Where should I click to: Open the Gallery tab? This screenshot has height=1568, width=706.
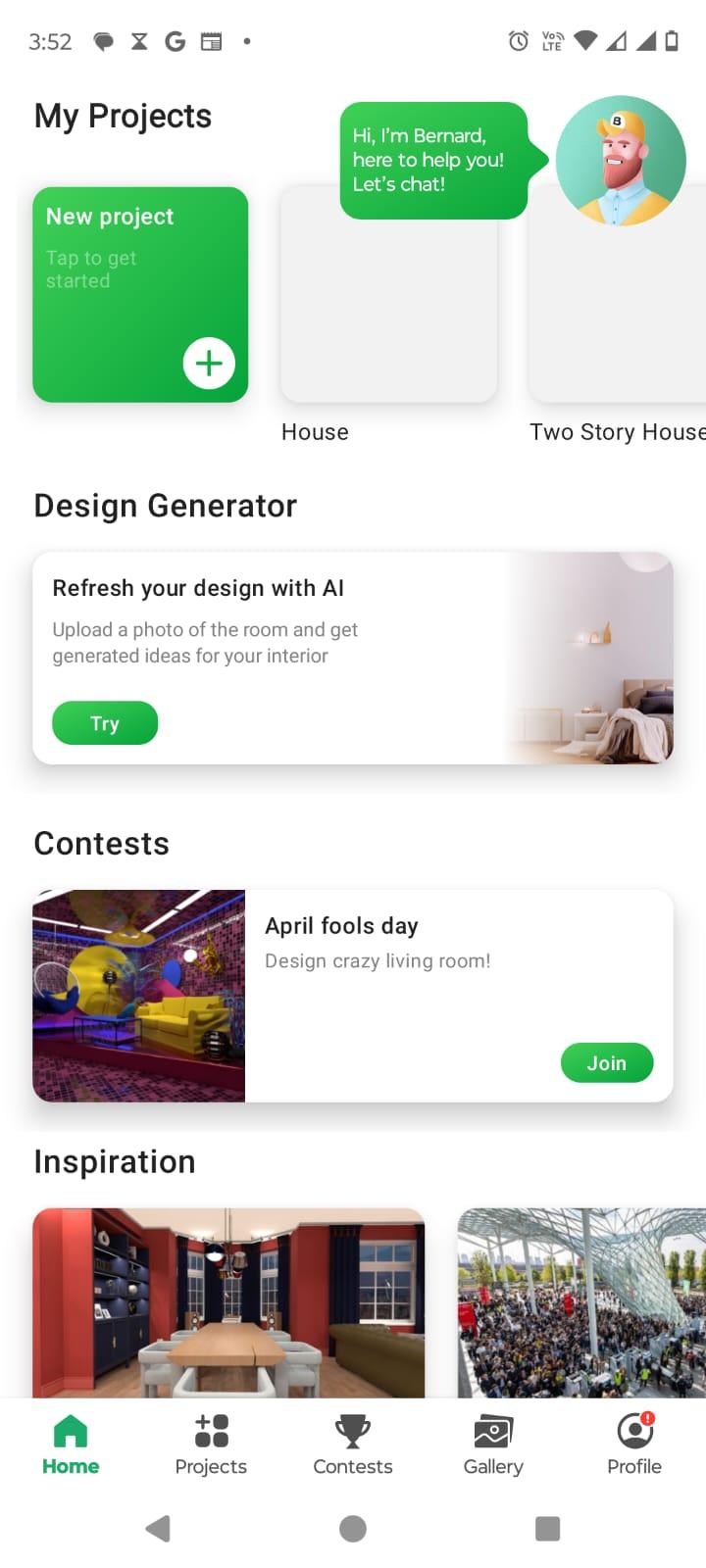tap(493, 1445)
